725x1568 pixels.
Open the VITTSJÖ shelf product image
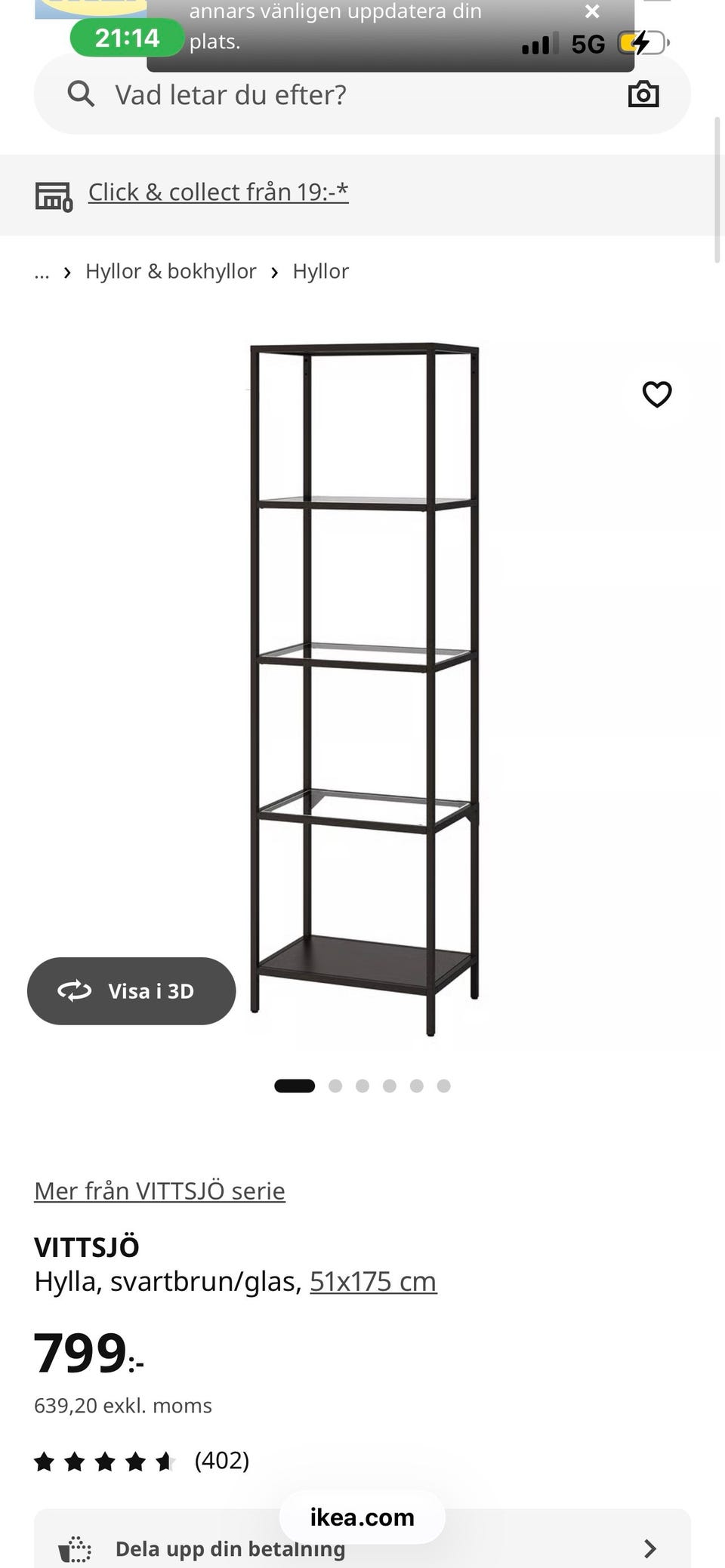(x=364, y=689)
